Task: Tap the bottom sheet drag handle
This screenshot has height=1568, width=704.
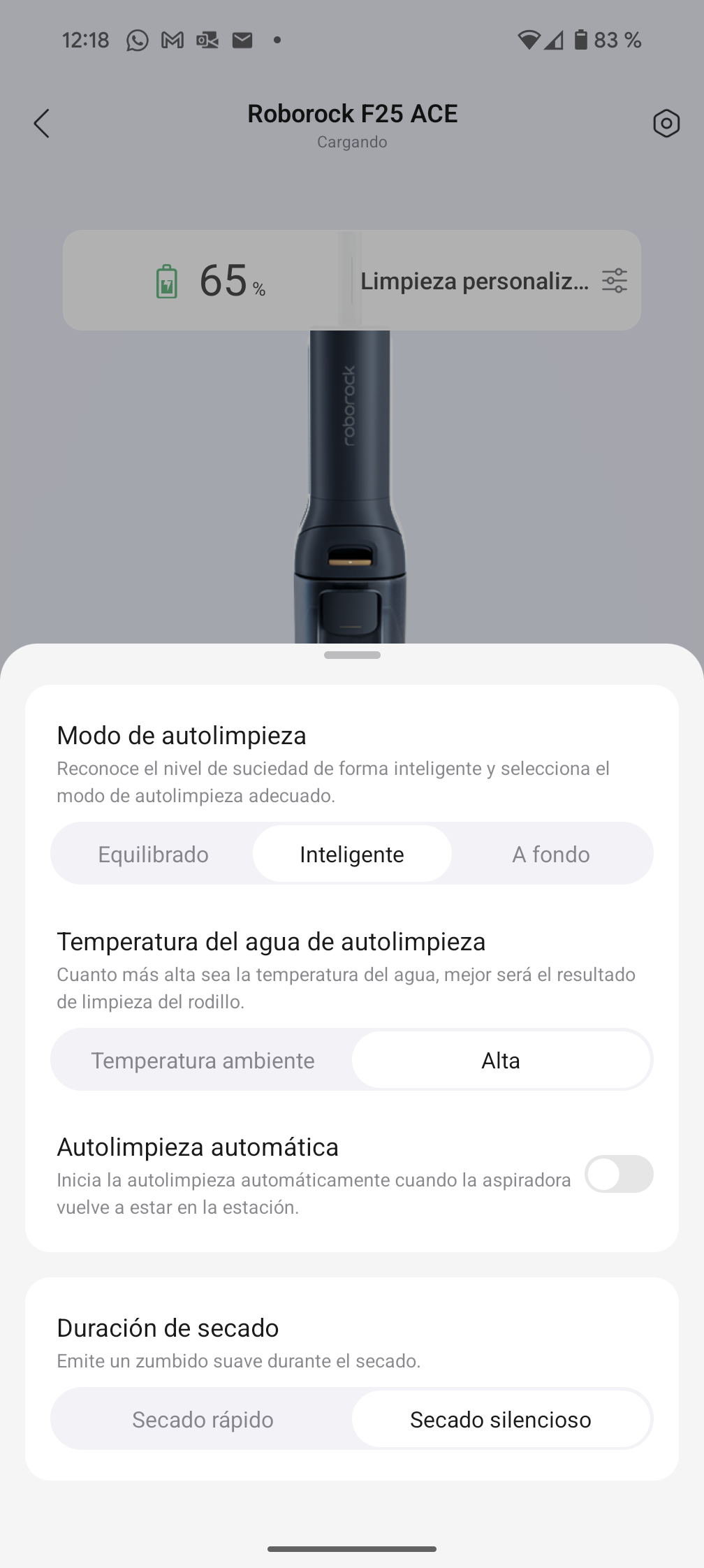Action: pos(352,655)
